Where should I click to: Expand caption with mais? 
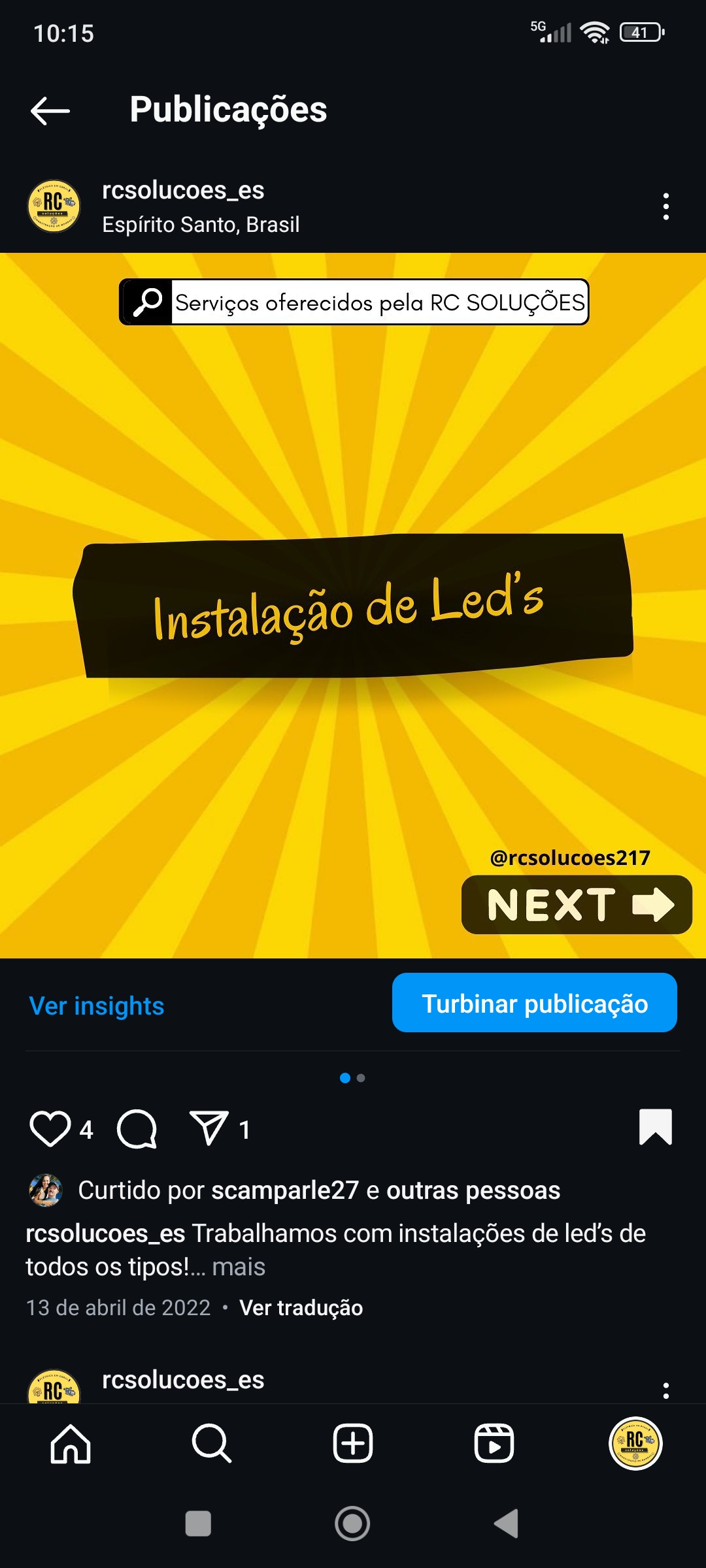coord(239,1267)
